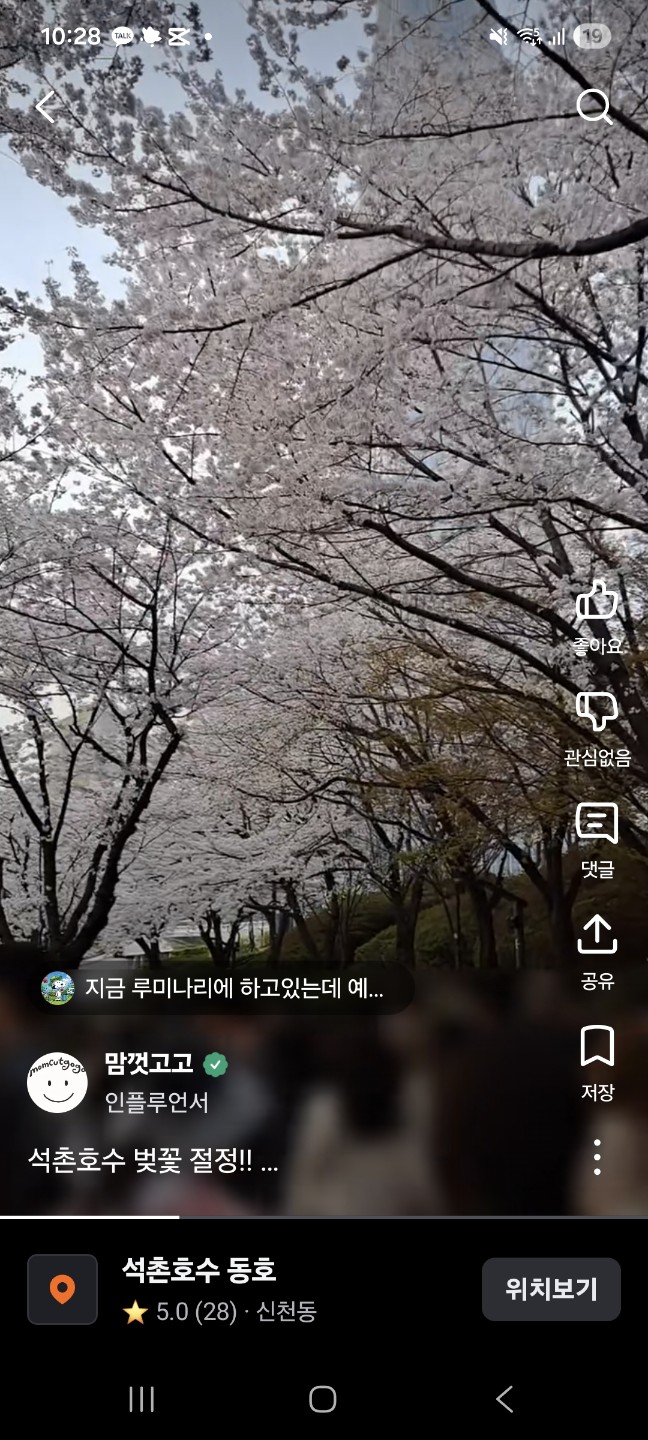This screenshot has height=1440, width=648.
Task: Open 석촌호수 동호 place details
Action: (199, 1271)
